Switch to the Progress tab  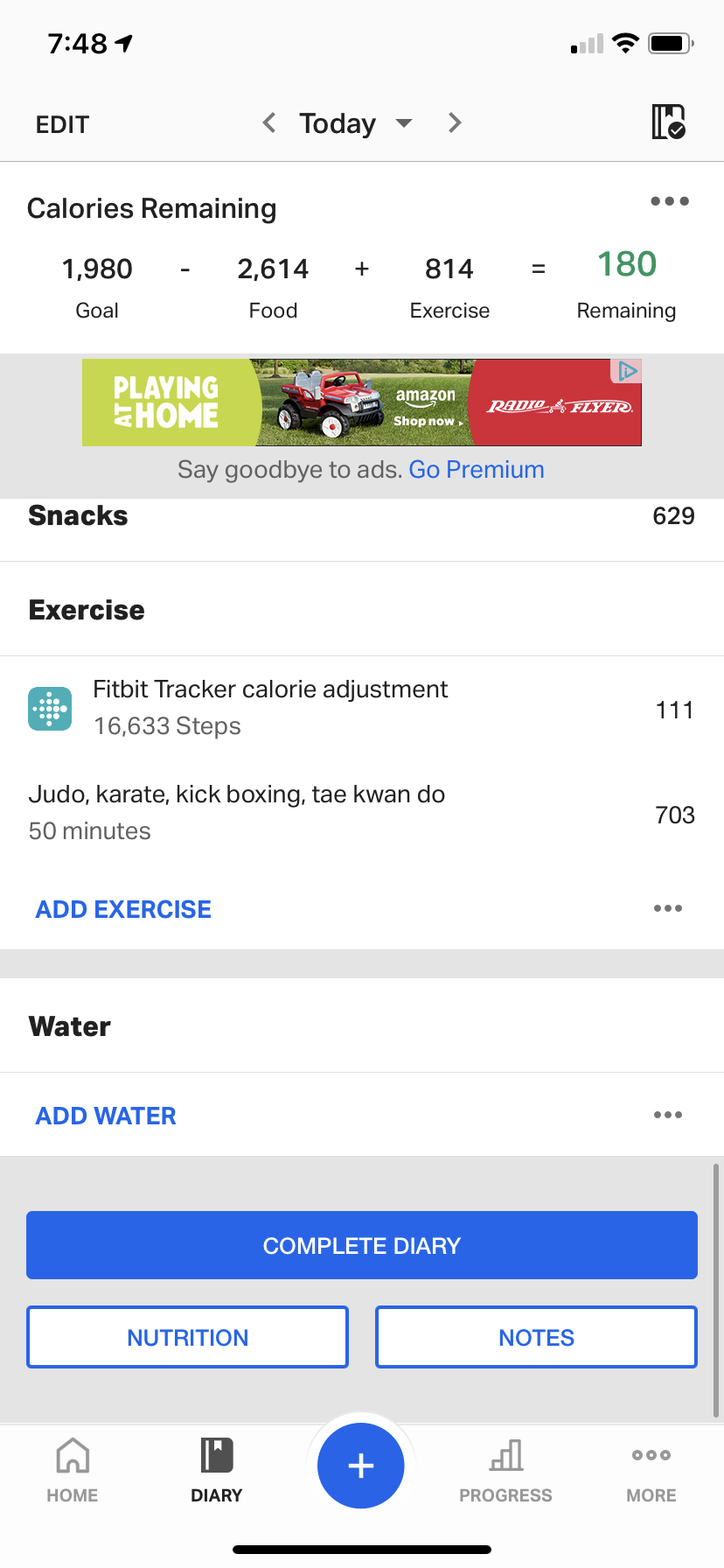[x=505, y=1470]
